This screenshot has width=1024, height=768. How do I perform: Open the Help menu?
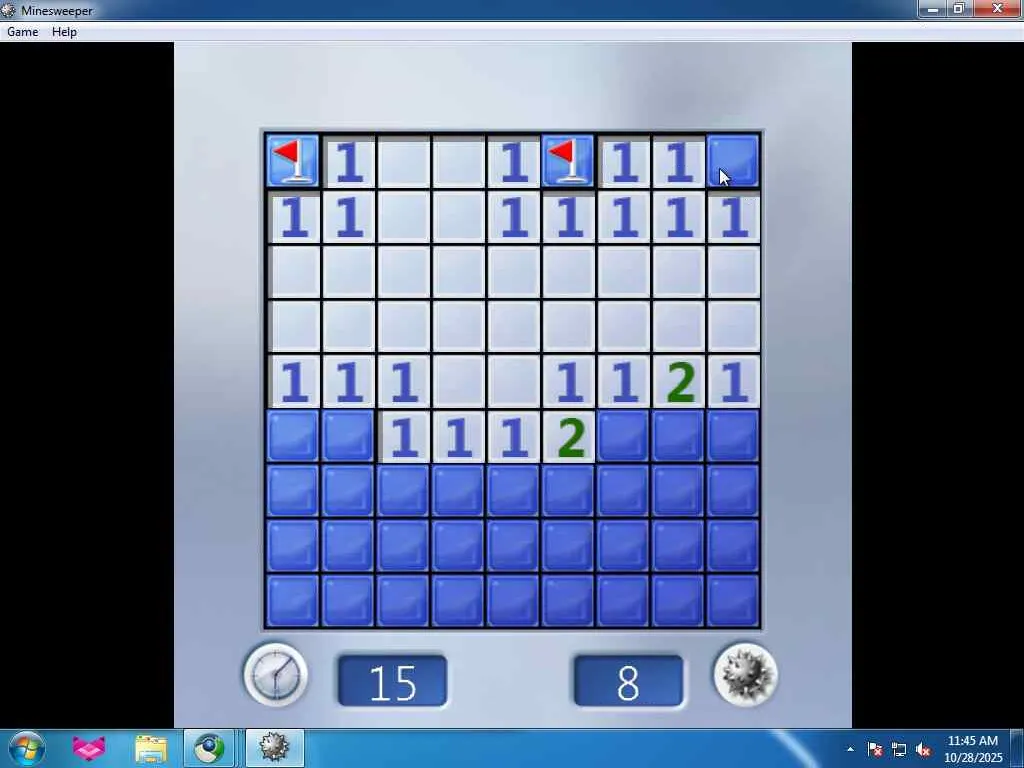pyautogui.click(x=64, y=32)
